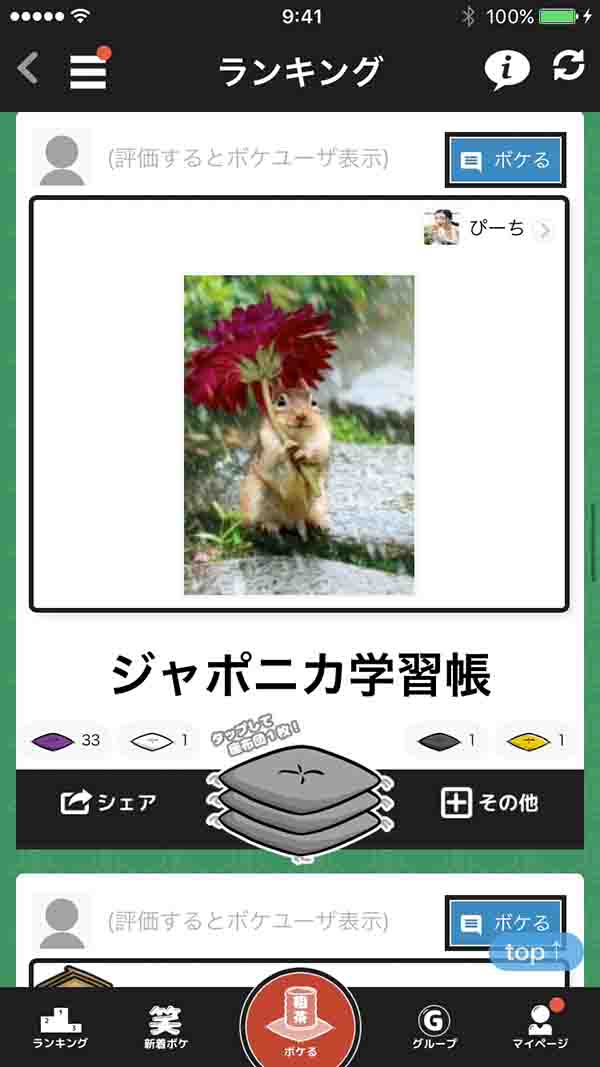Share this boke via シェア

pyautogui.click(x=108, y=802)
